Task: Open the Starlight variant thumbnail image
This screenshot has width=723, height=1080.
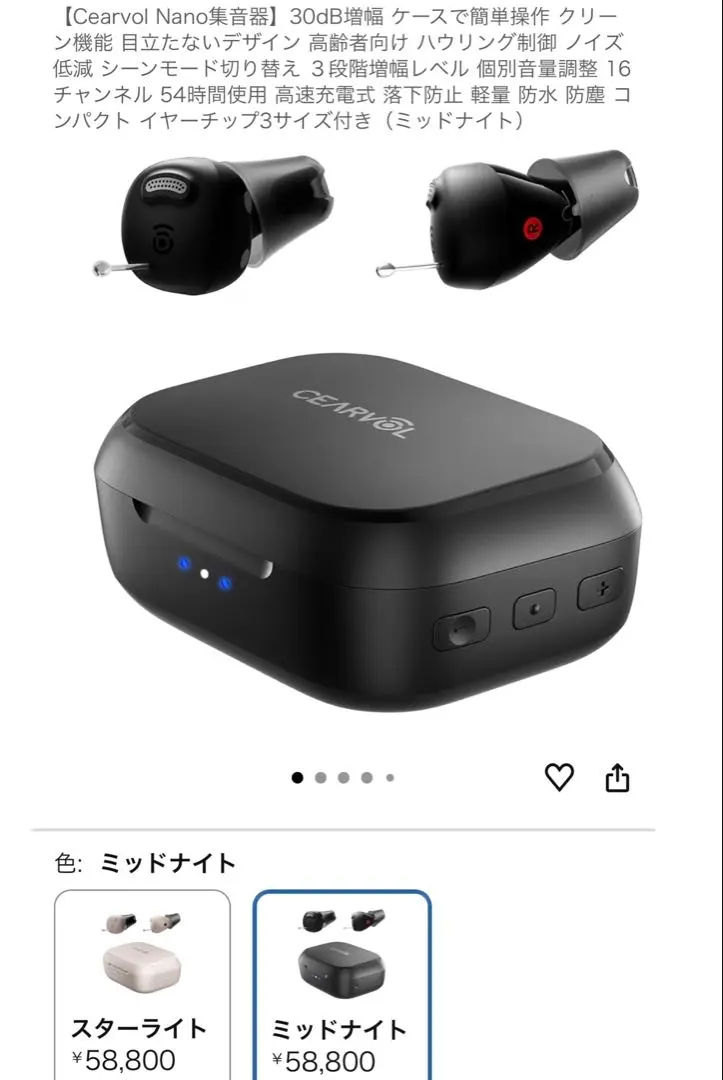Action: click(x=142, y=945)
